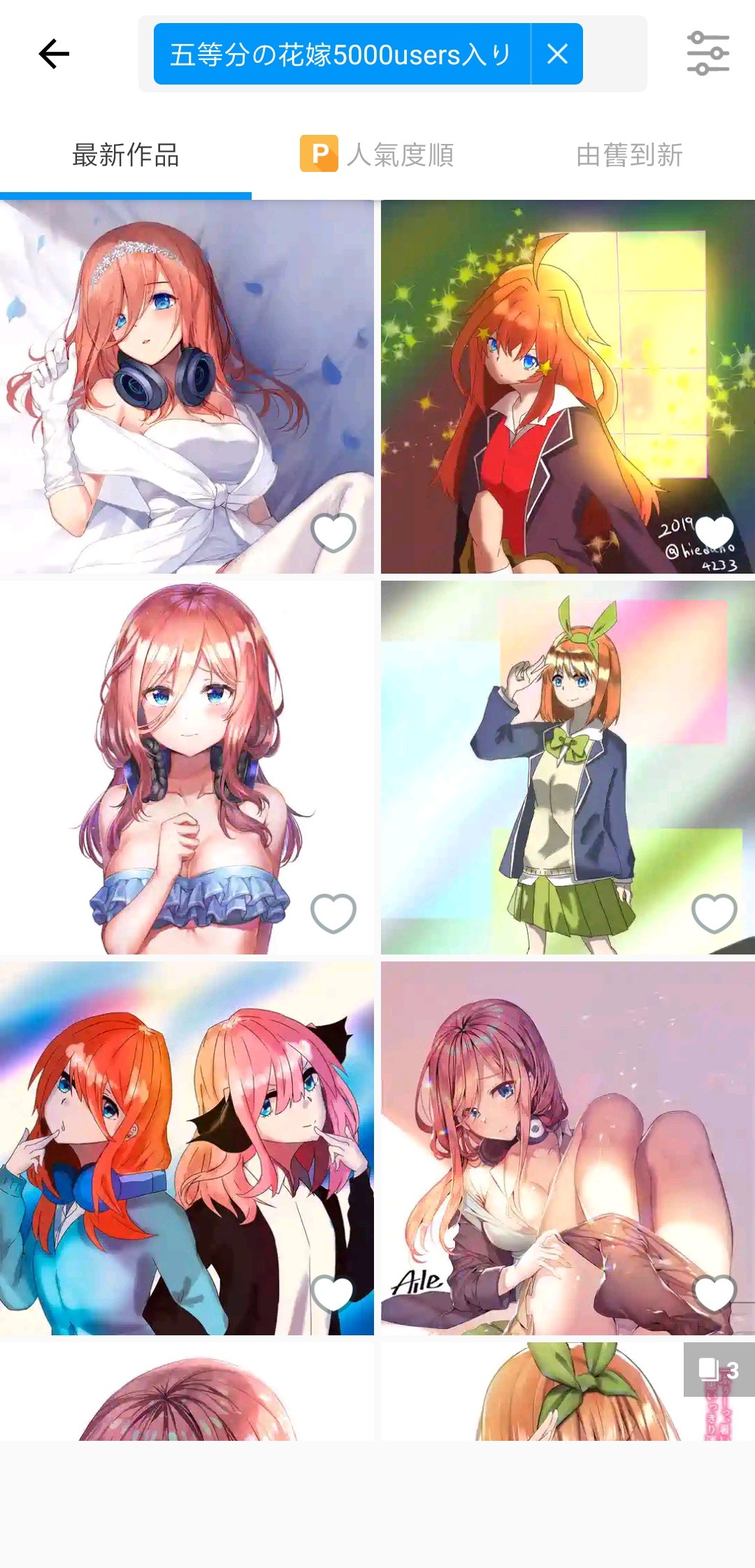
Task: Remove the 五等分の花嫁5000users入り search tag
Action: pyautogui.click(x=556, y=54)
